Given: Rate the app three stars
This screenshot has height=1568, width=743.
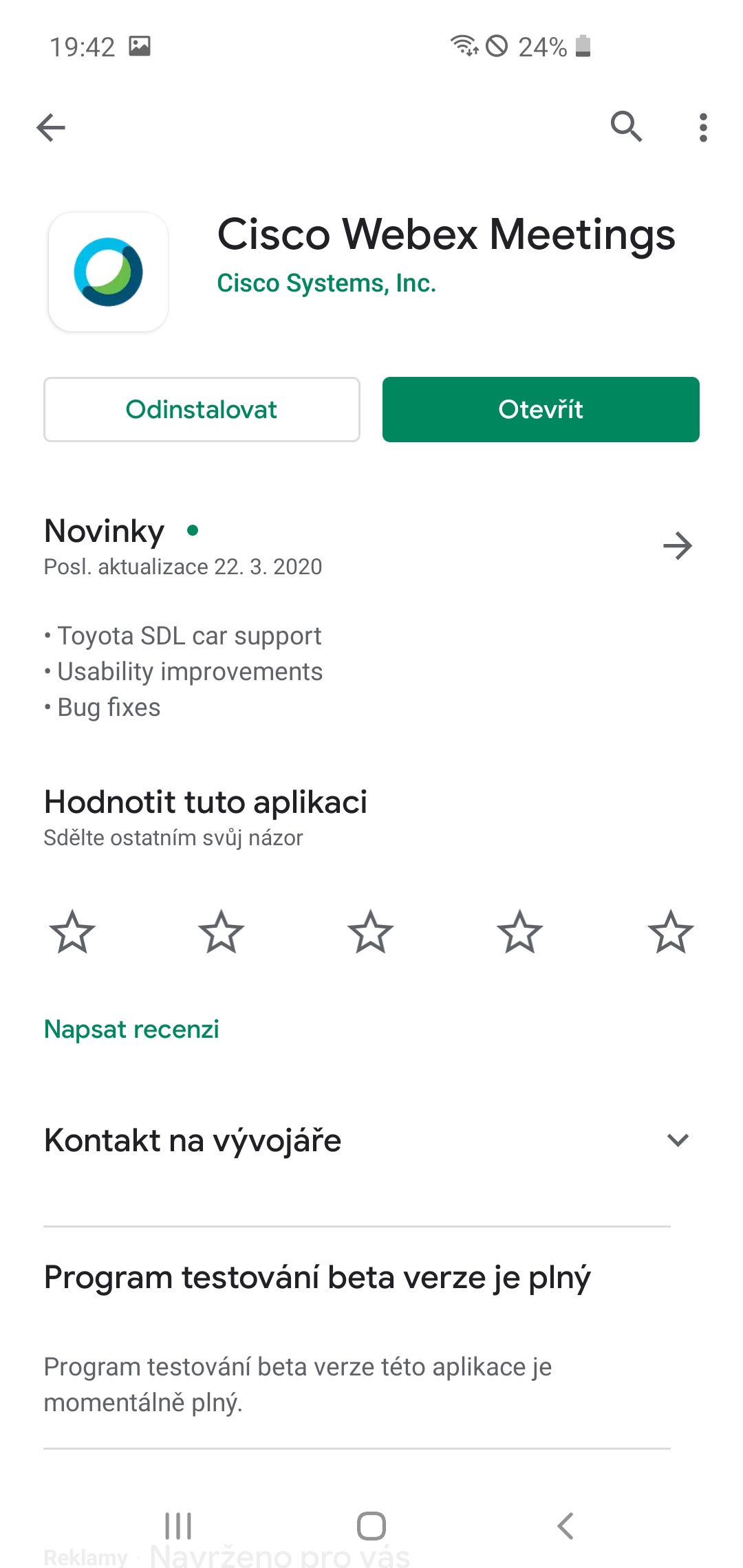Looking at the screenshot, I should 371,932.
